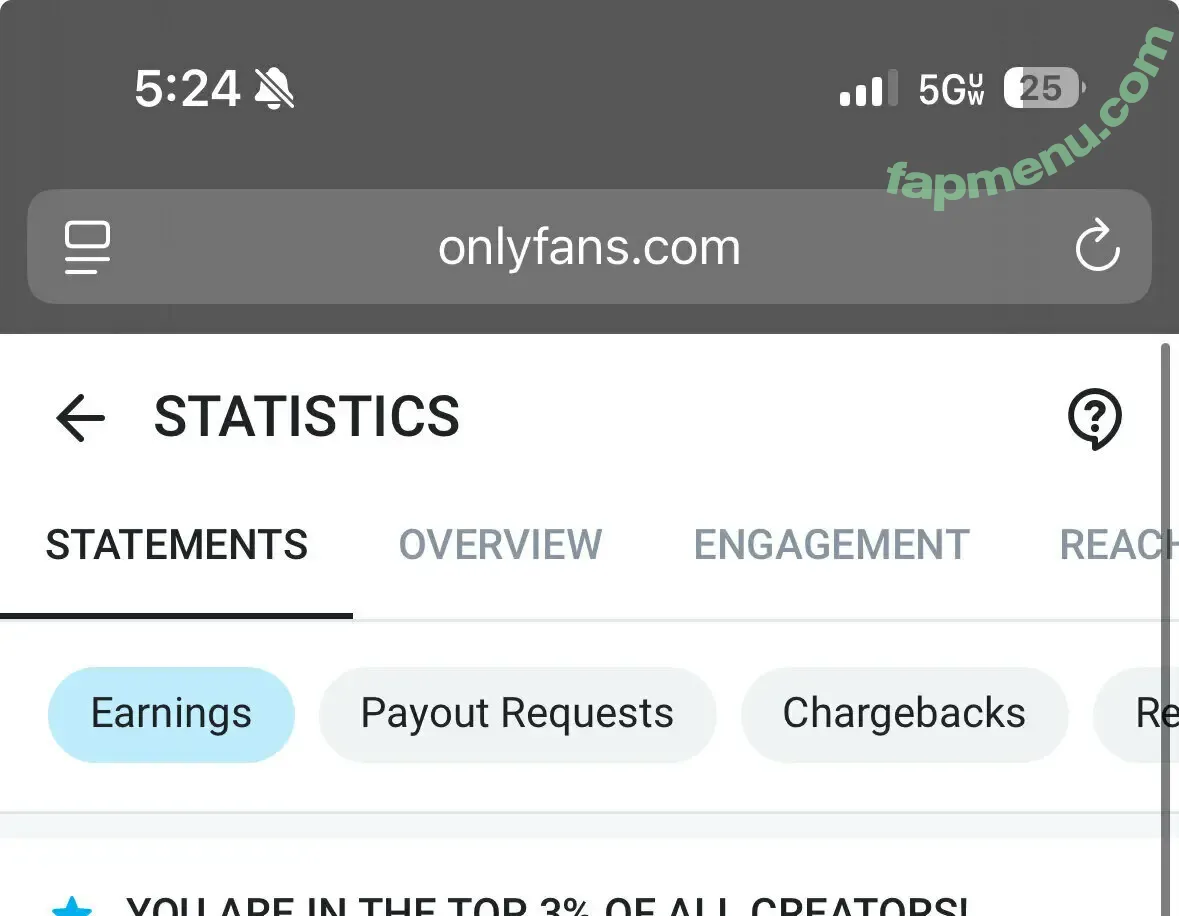Screen dimensions: 1179x916
Task: Open the Reach tab
Action: (1115, 545)
